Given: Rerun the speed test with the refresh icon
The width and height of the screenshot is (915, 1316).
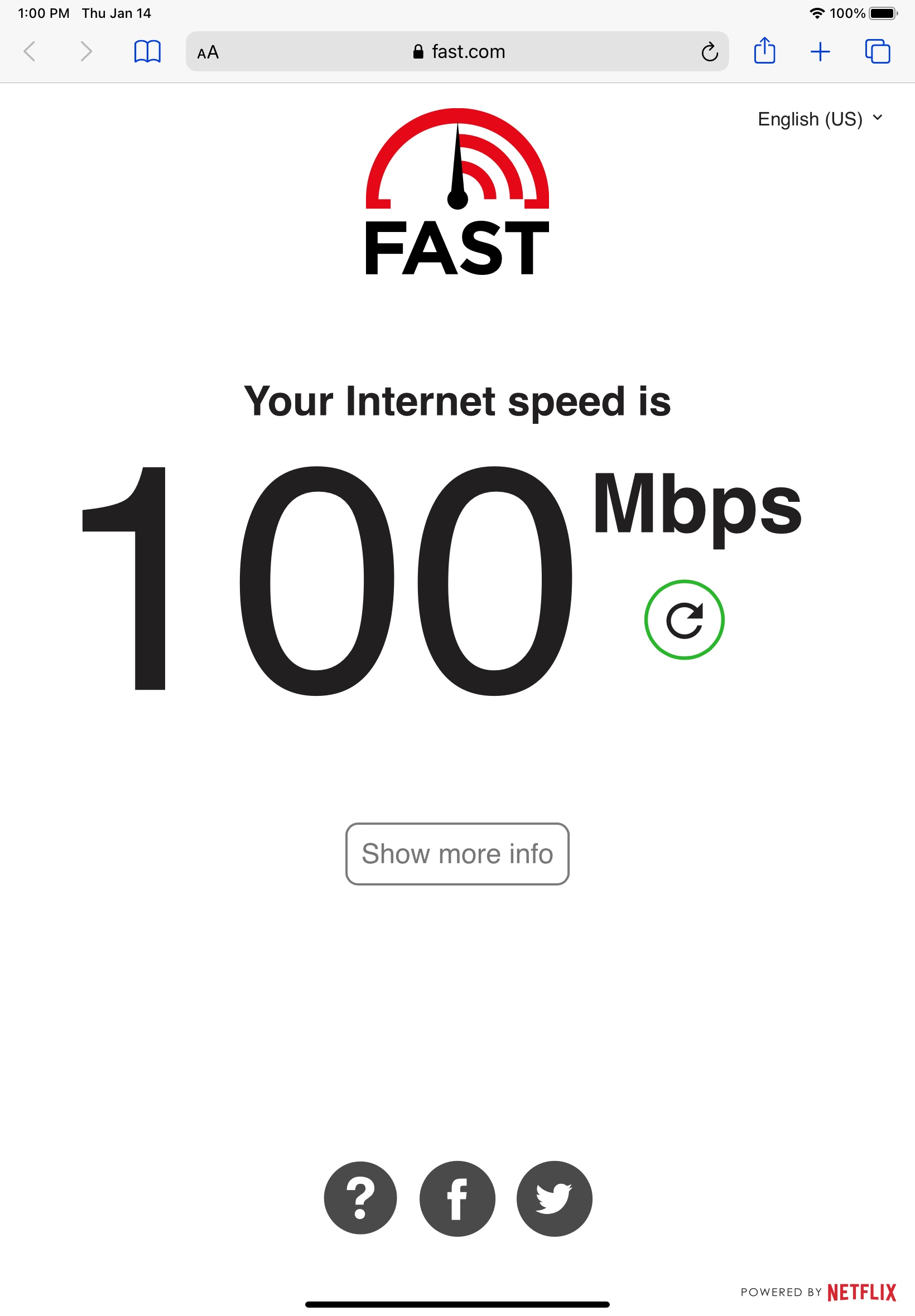Looking at the screenshot, I should pos(684,620).
